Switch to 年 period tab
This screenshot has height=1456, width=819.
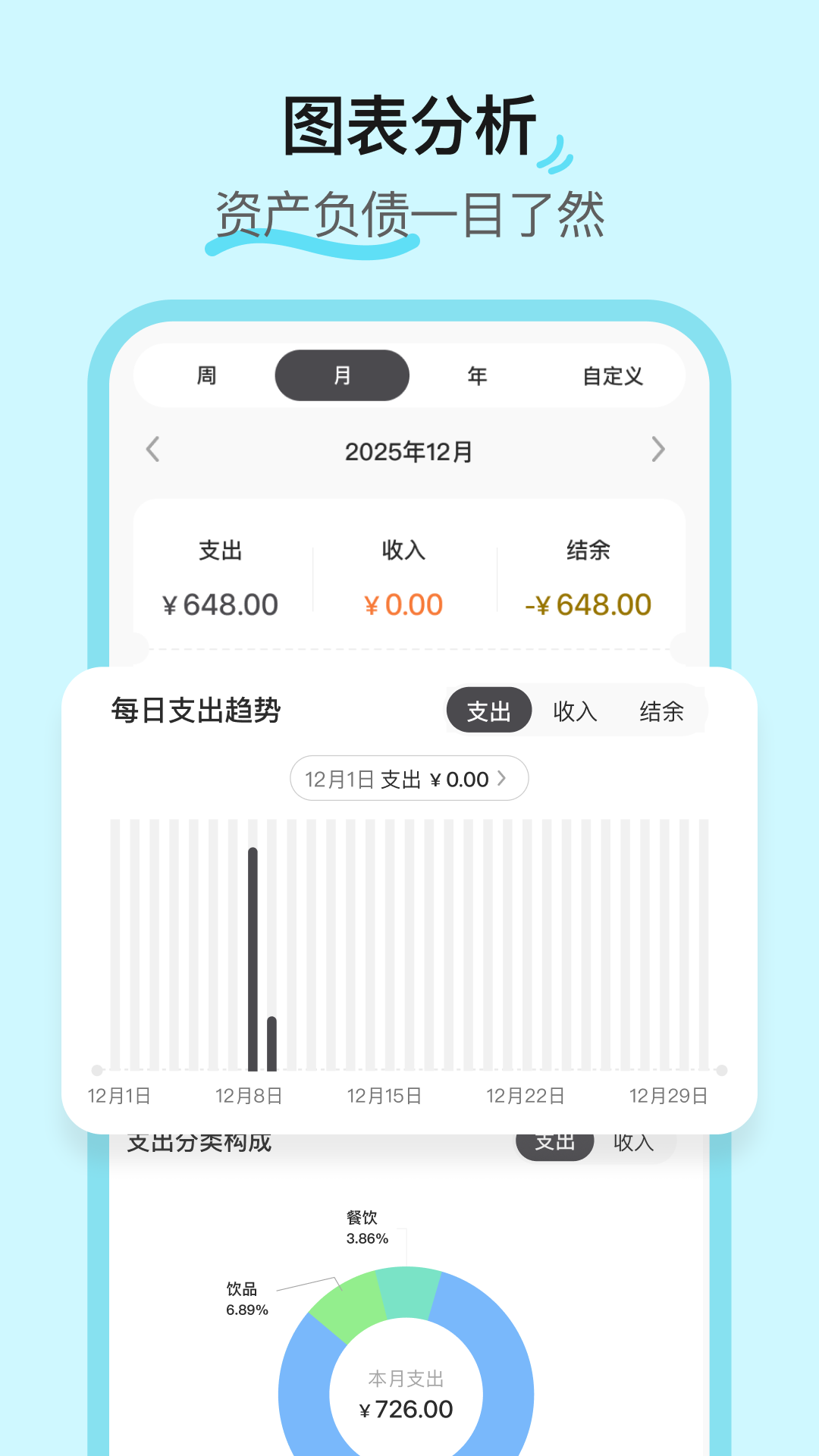pyautogui.click(x=476, y=375)
